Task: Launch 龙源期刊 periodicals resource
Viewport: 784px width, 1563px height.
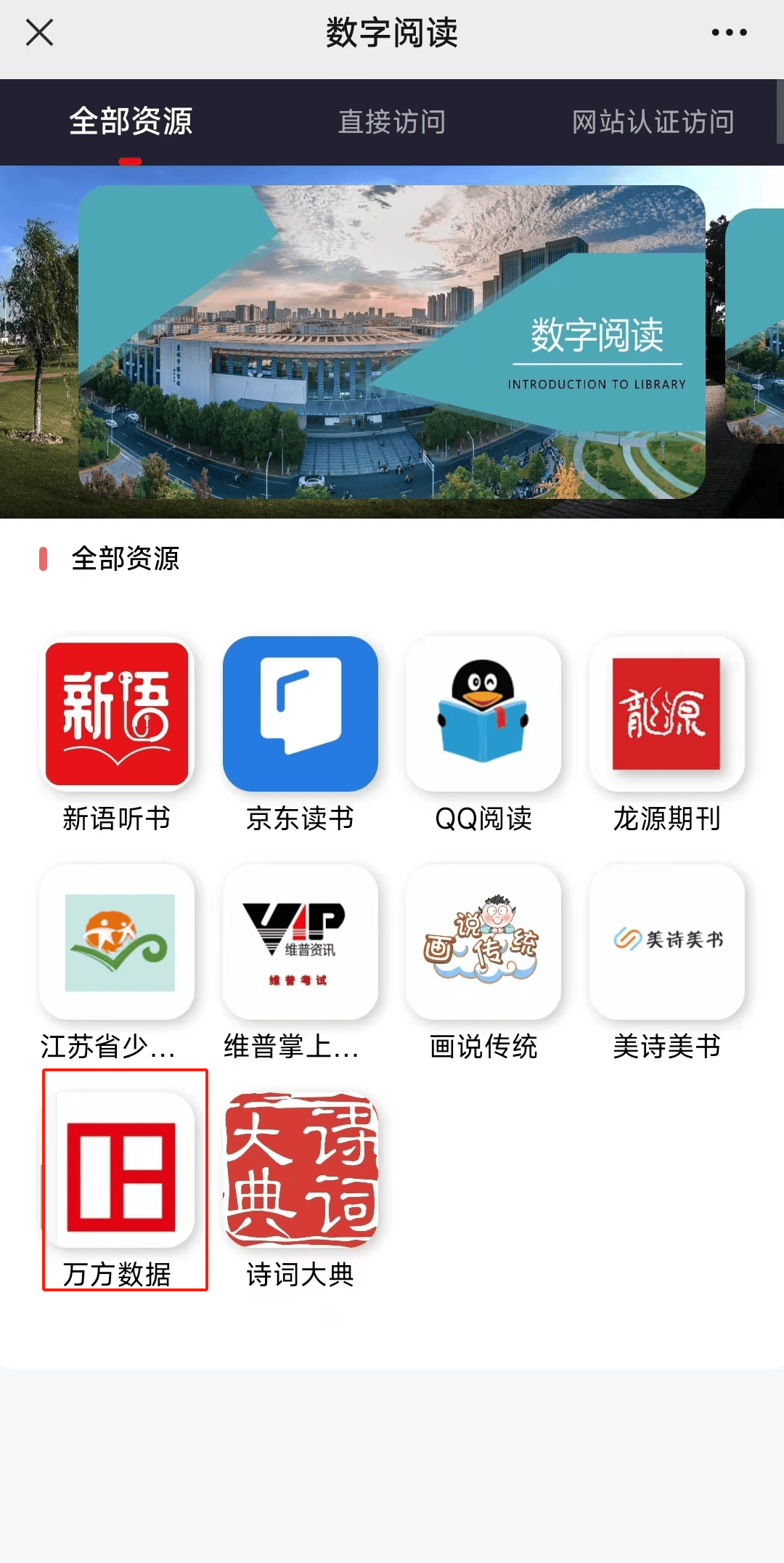Action: coord(666,713)
